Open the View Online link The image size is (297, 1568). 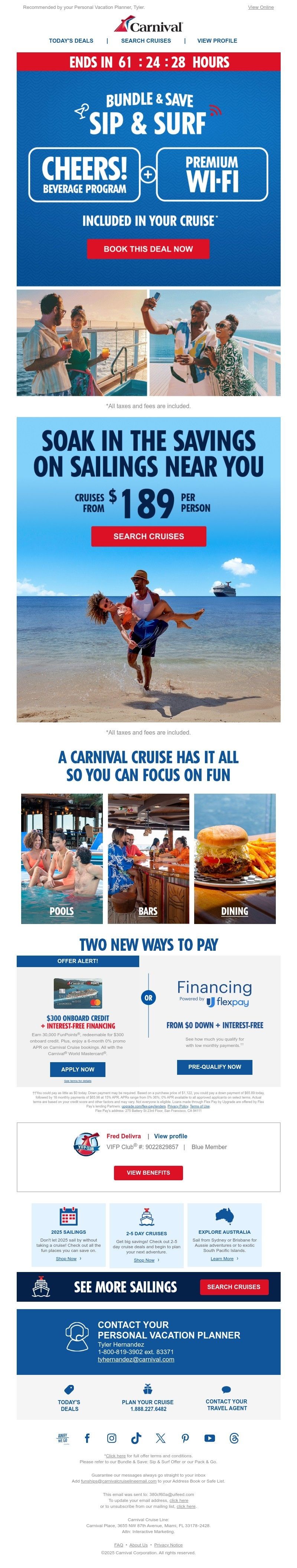tap(261, 7)
